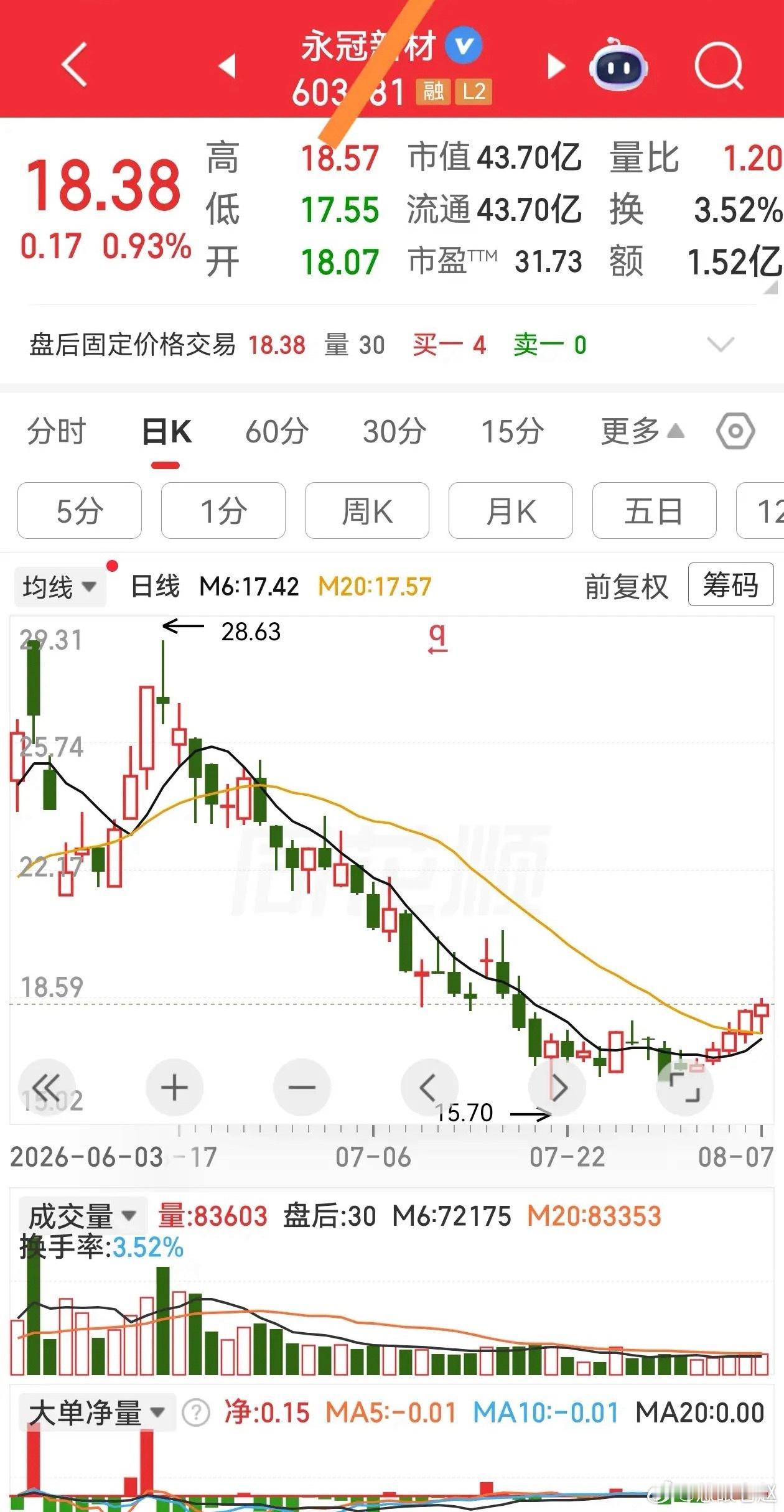Open the 均线 indicator dropdown
This screenshot has height=1512, width=784.
point(60,587)
